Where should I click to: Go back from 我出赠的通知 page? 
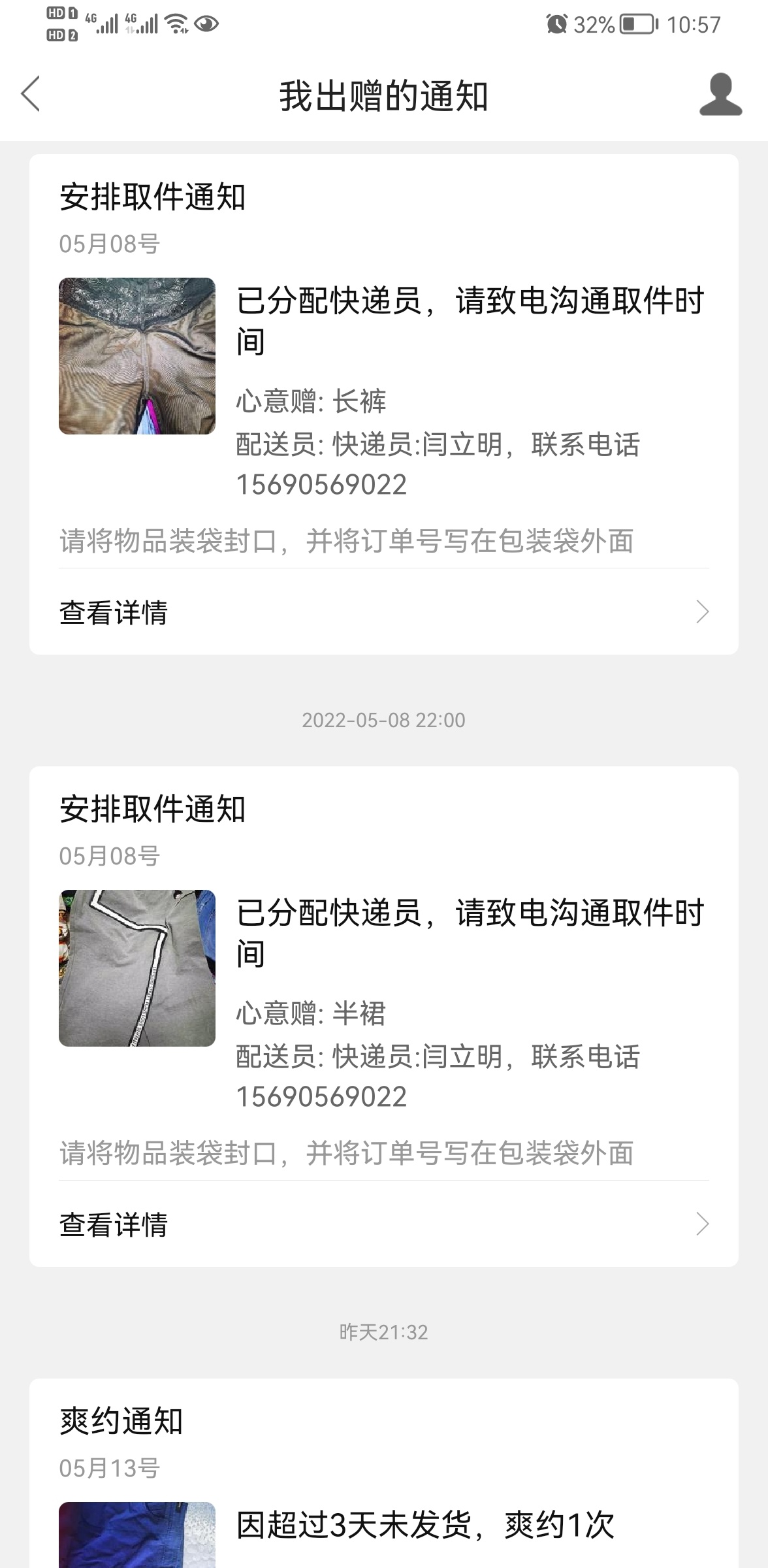click(31, 94)
